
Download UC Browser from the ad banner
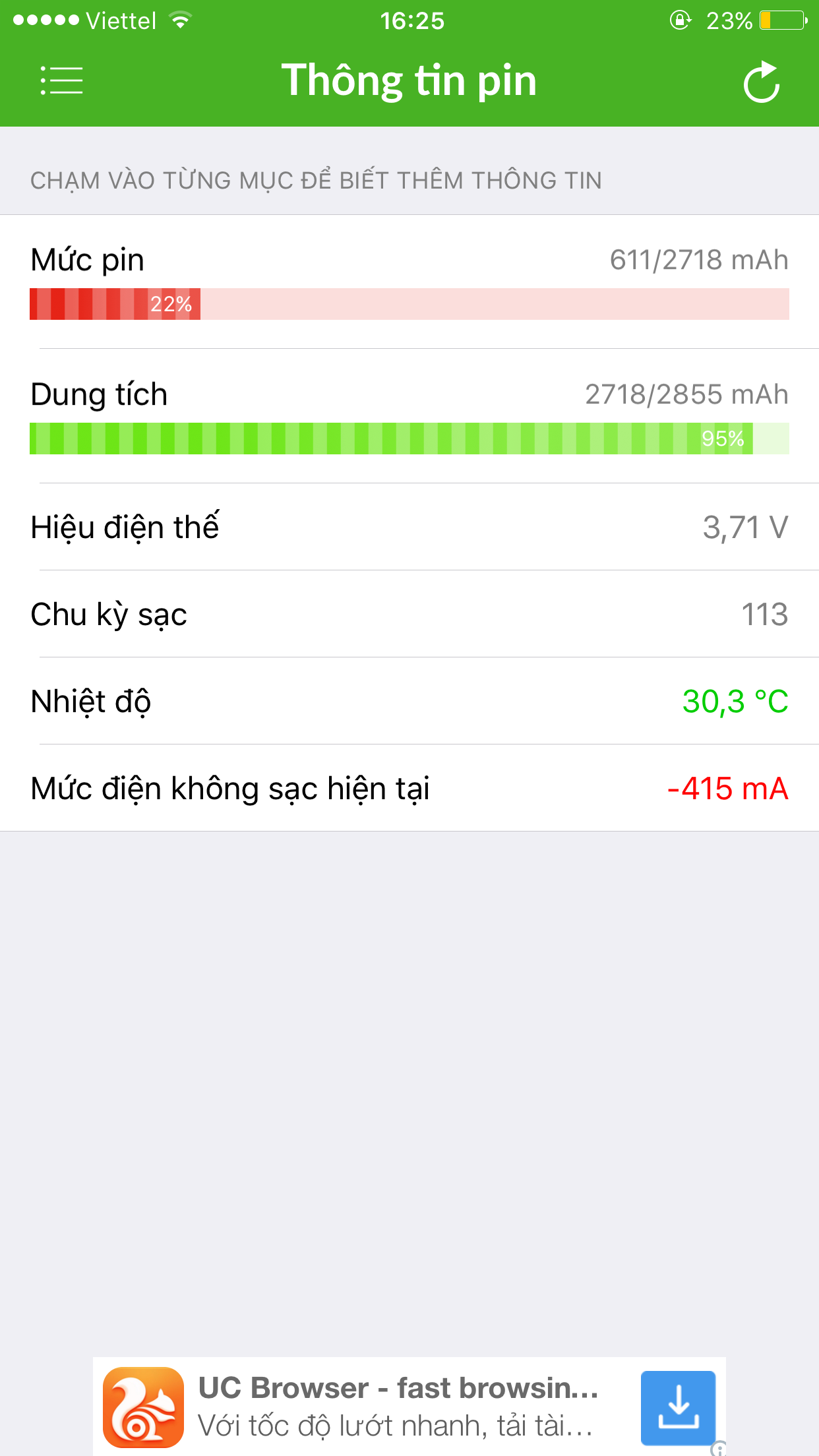pos(678,1408)
